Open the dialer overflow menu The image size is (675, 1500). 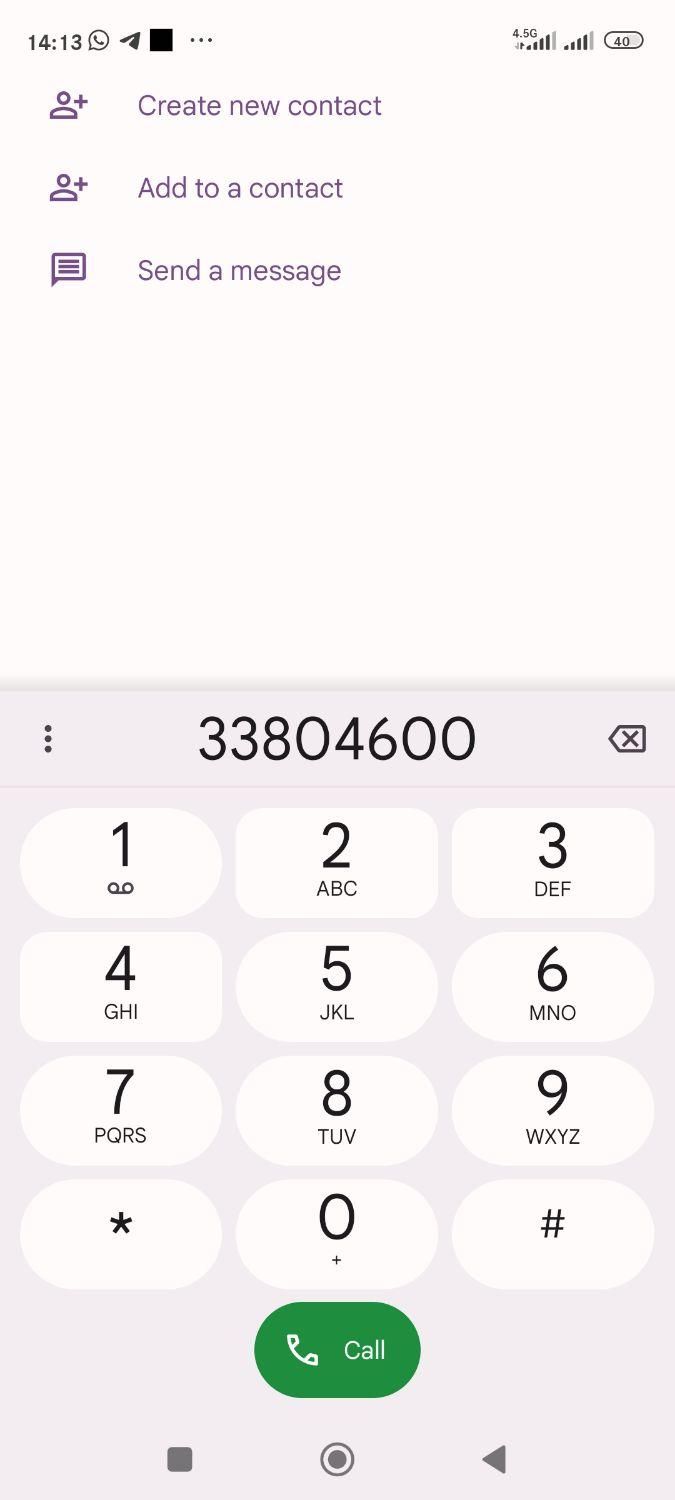pyautogui.click(x=48, y=739)
